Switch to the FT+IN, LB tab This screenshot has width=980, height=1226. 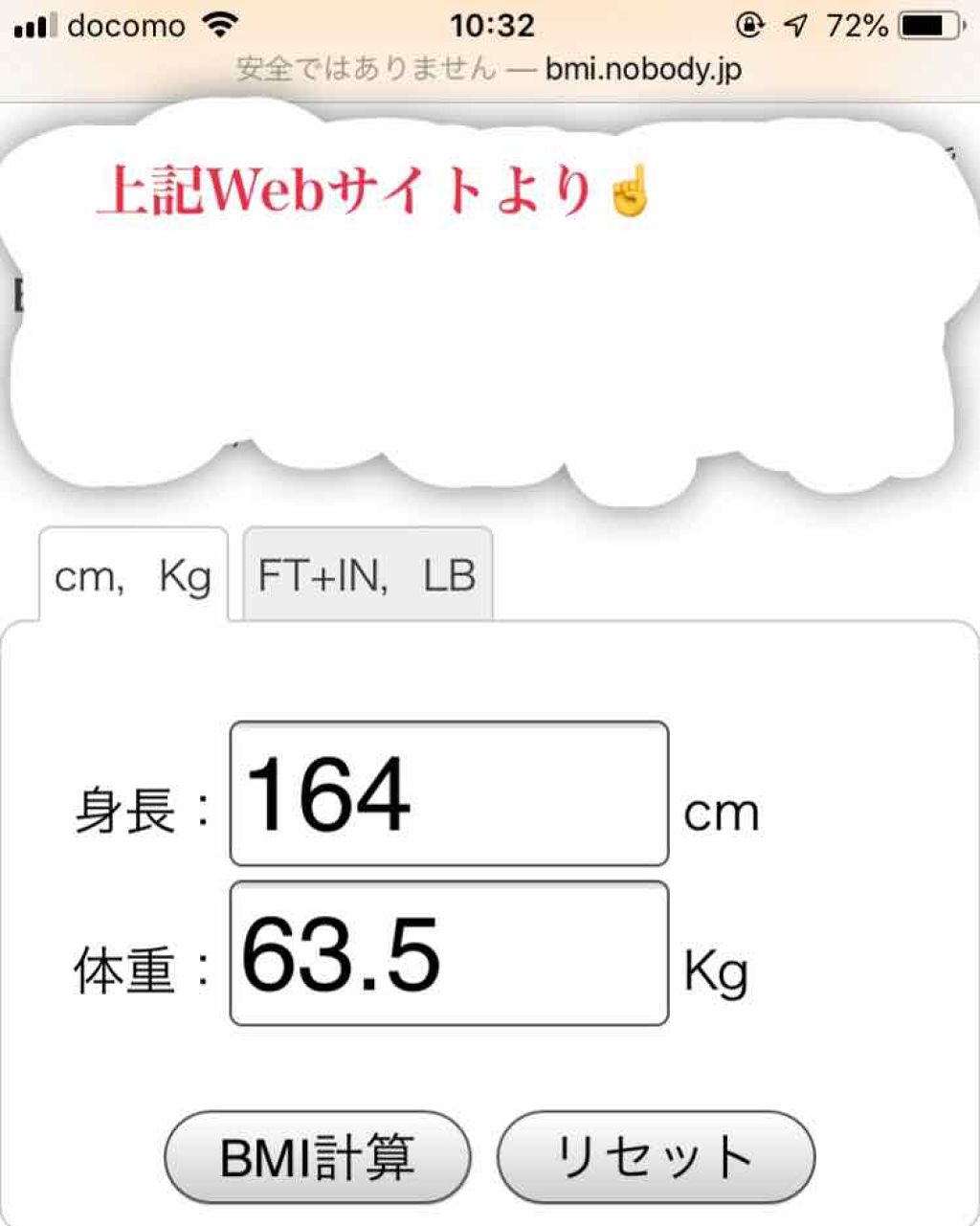pos(367,574)
